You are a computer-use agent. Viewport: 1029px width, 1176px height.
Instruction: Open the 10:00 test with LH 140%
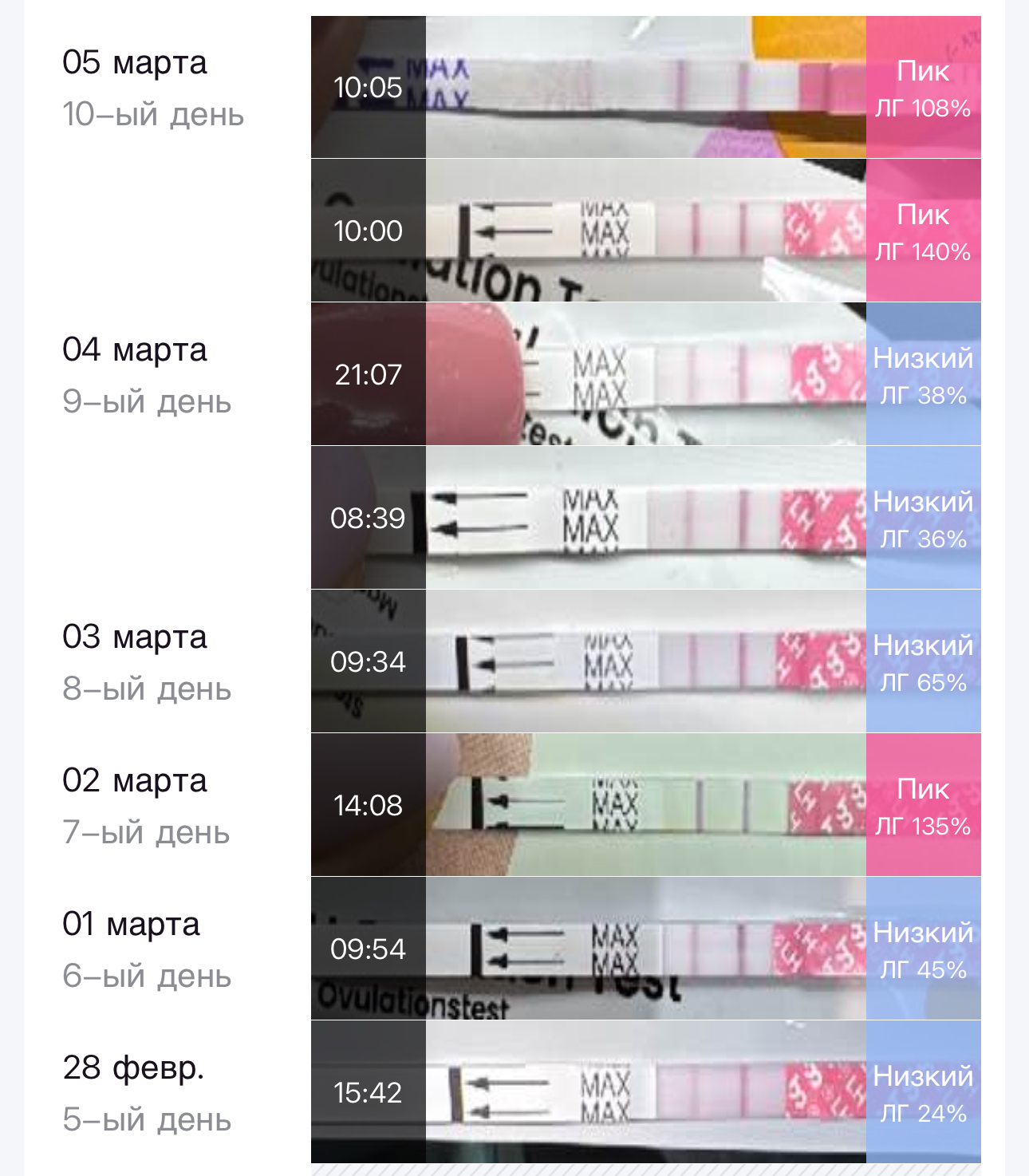click(645, 231)
